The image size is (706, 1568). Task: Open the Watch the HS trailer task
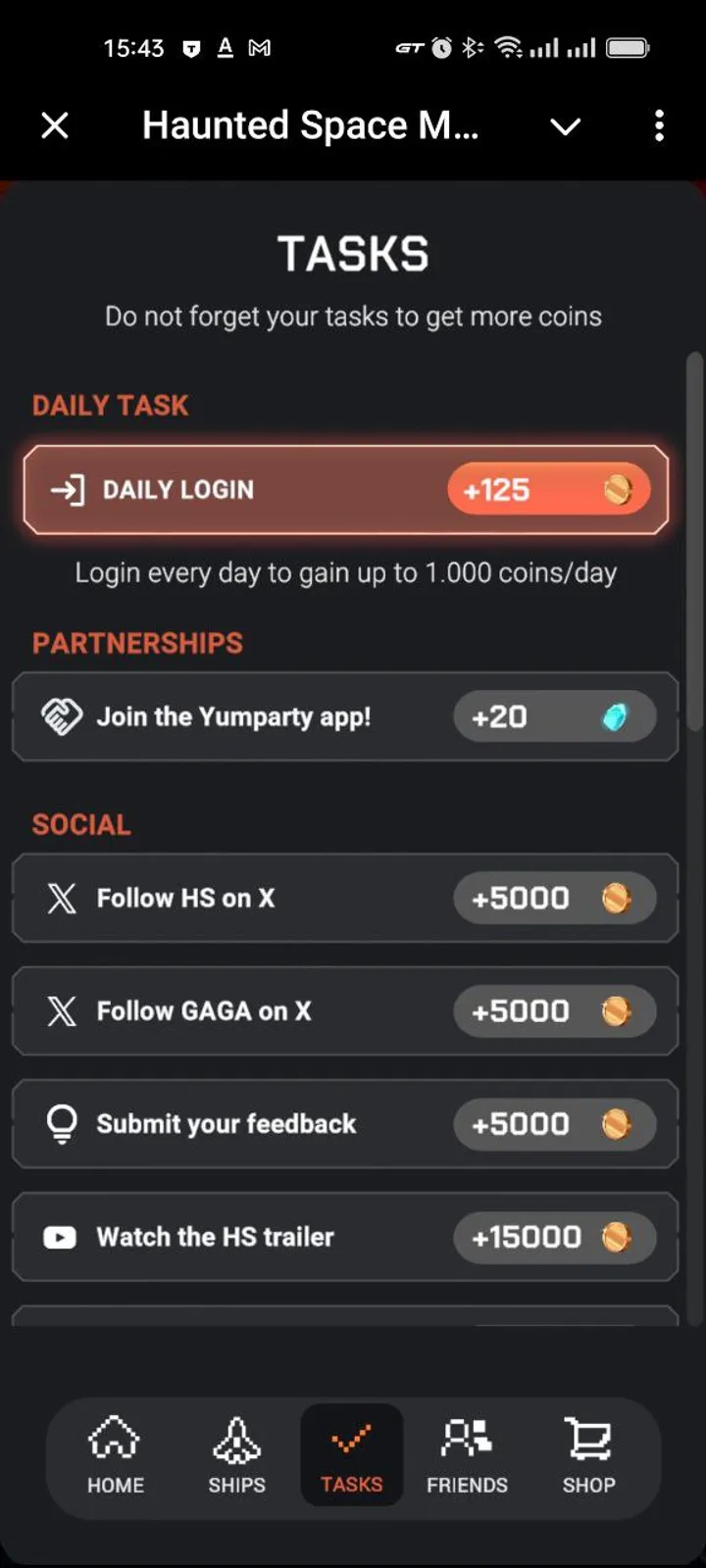pyautogui.click(x=345, y=1237)
